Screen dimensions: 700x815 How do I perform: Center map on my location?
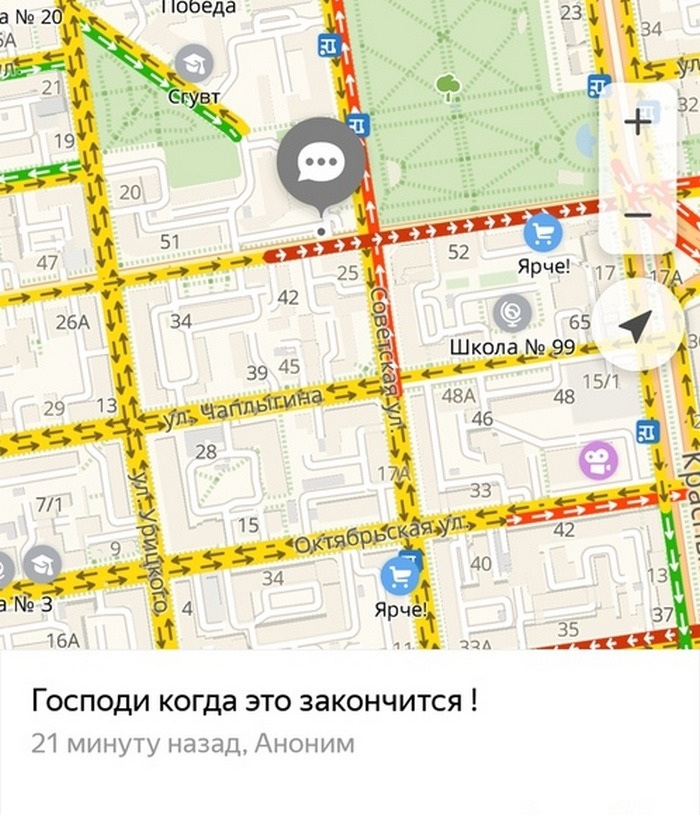(x=637, y=324)
